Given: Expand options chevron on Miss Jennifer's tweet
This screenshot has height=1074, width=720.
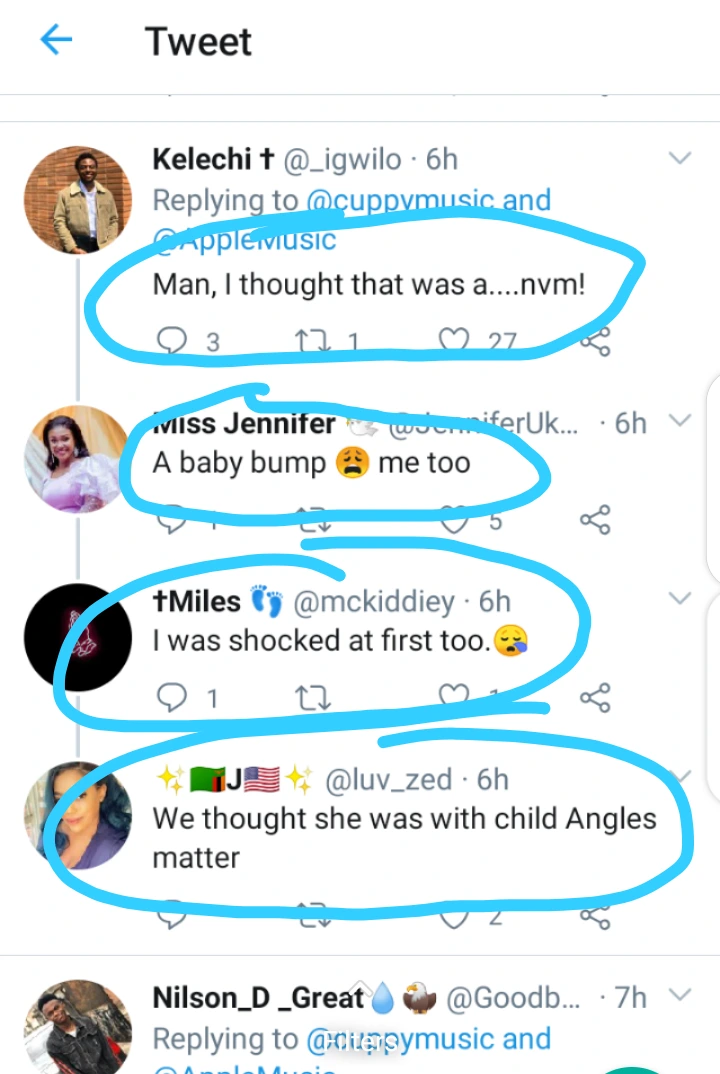Looking at the screenshot, I should pos(680,421).
